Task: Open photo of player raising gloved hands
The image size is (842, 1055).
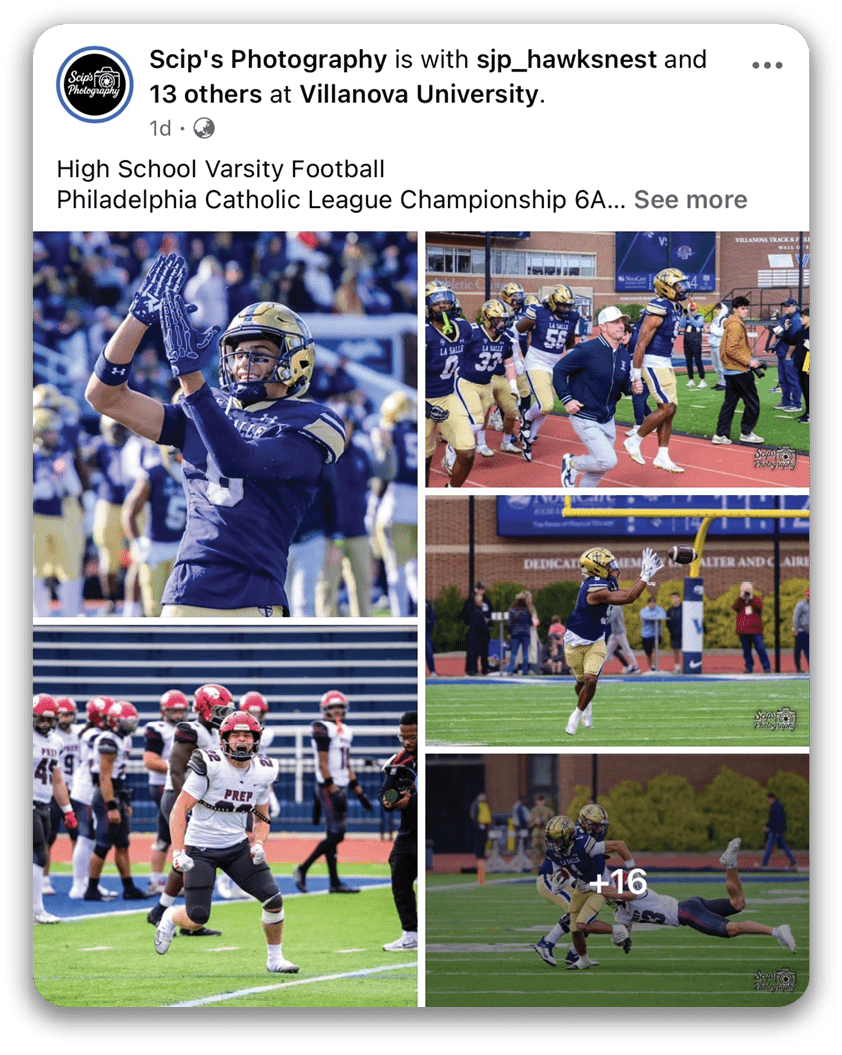Action: point(225,425)
